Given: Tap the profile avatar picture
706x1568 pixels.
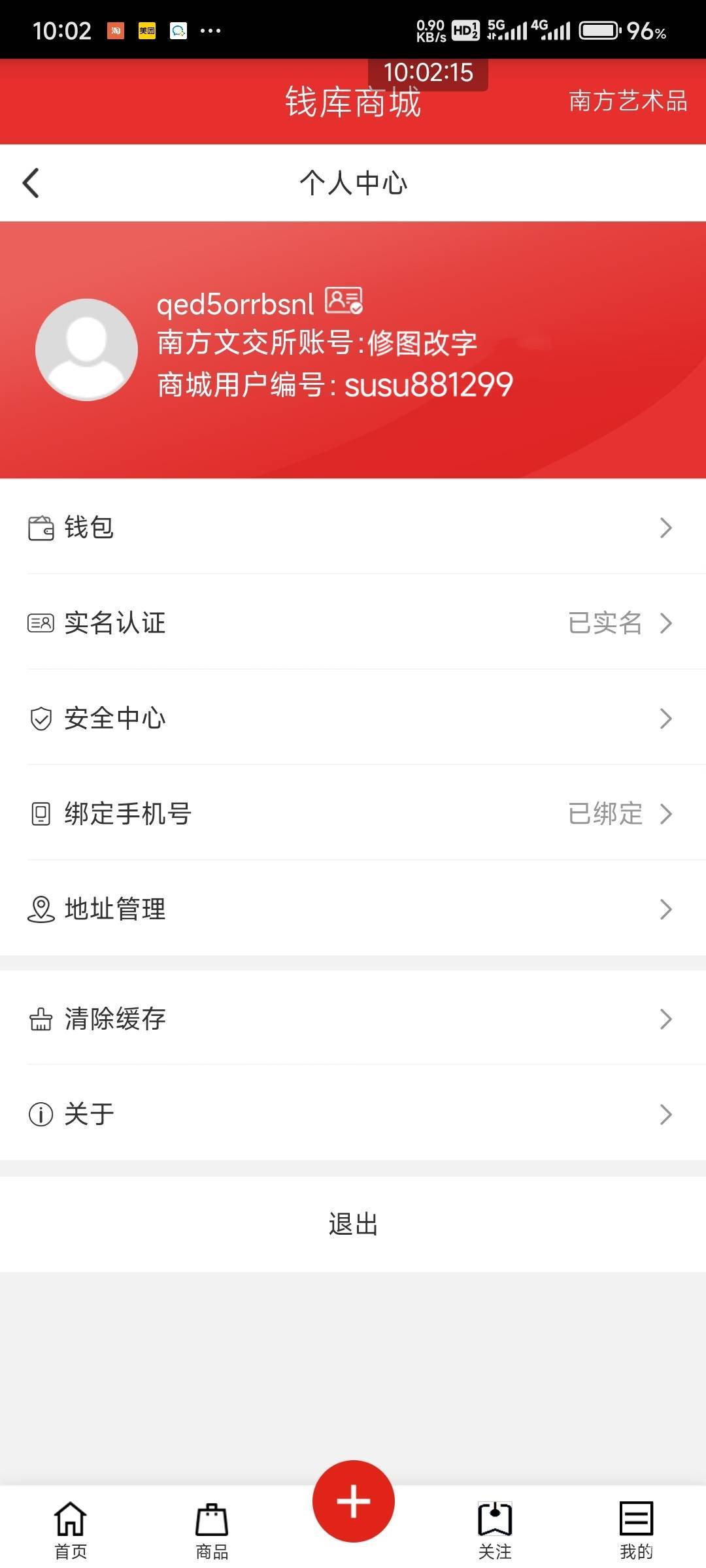Looking at the screenshot, I should [86, 350].
